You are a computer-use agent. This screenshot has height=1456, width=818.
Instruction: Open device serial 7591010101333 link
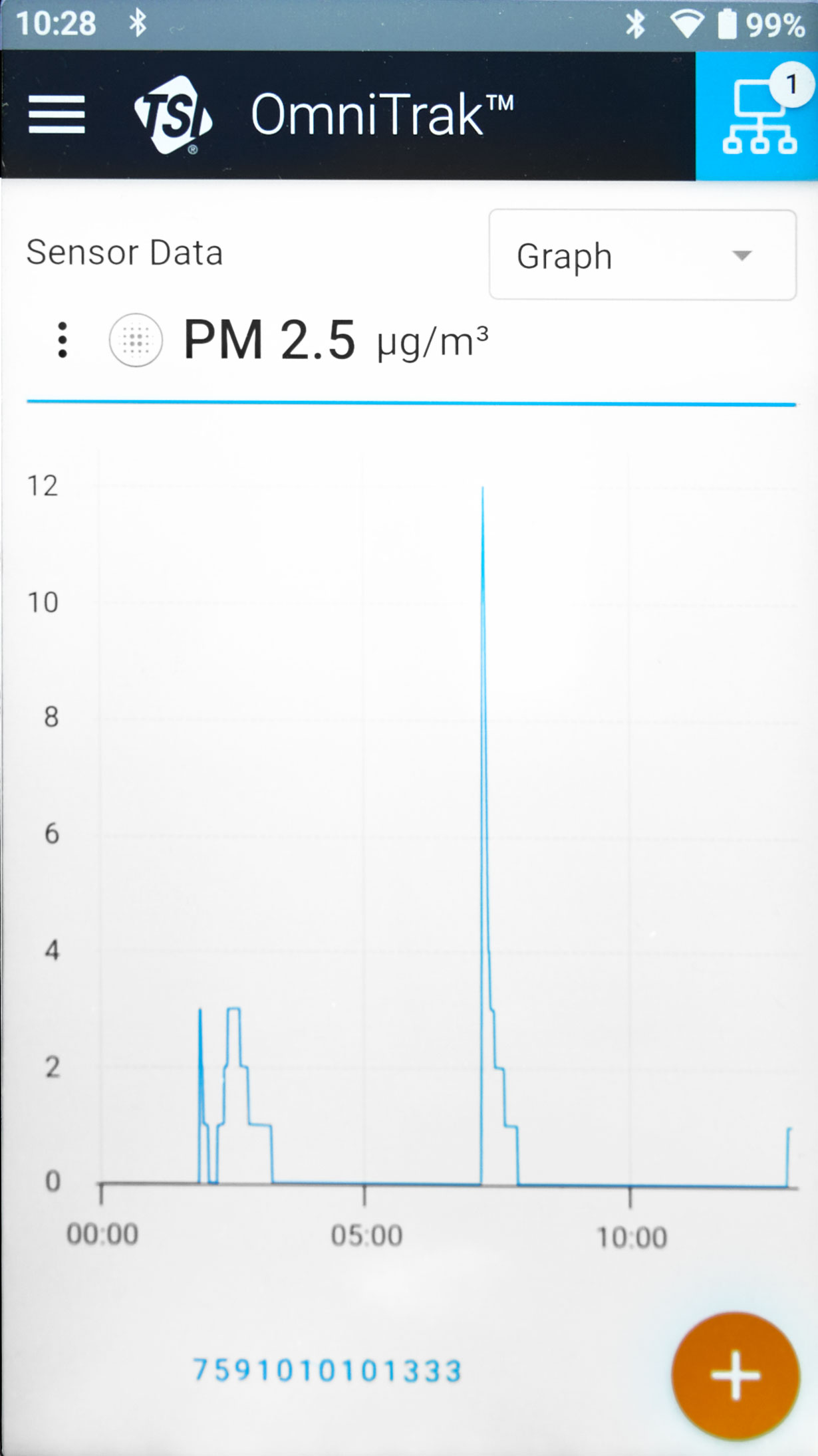pyautogui.click(x=328, y=1371)
